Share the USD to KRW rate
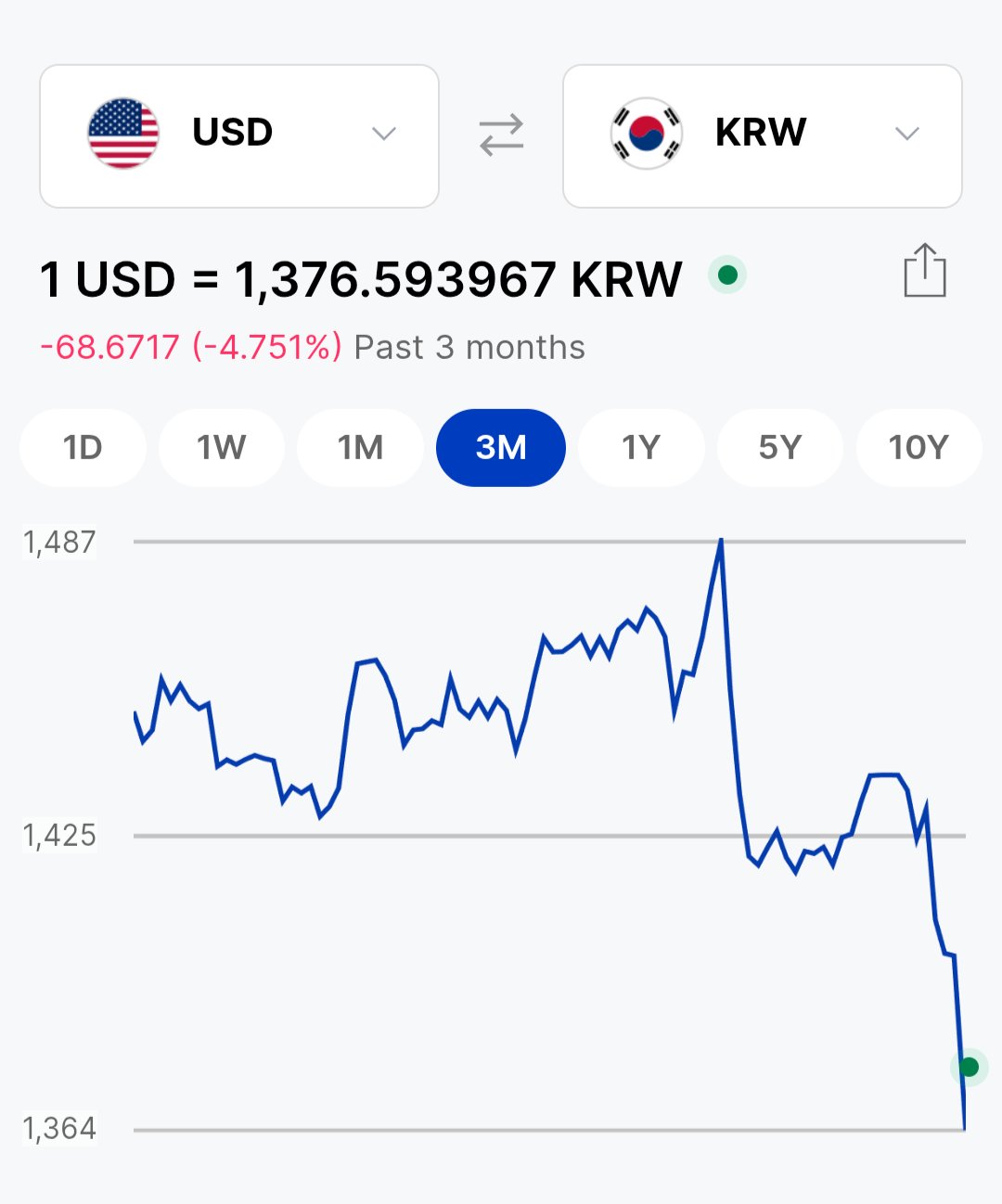 924,271
